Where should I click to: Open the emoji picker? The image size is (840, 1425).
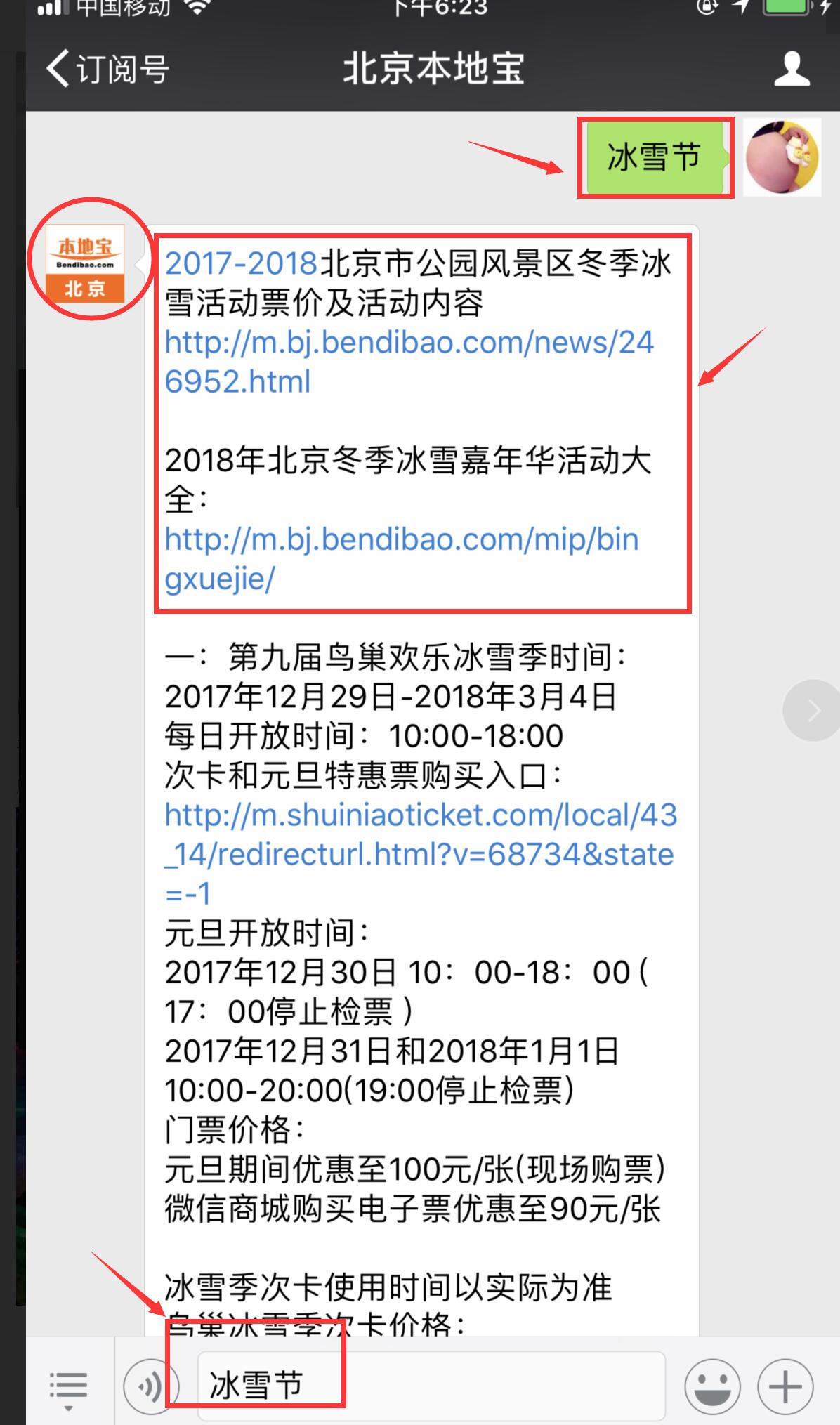tap(712, 1386)
